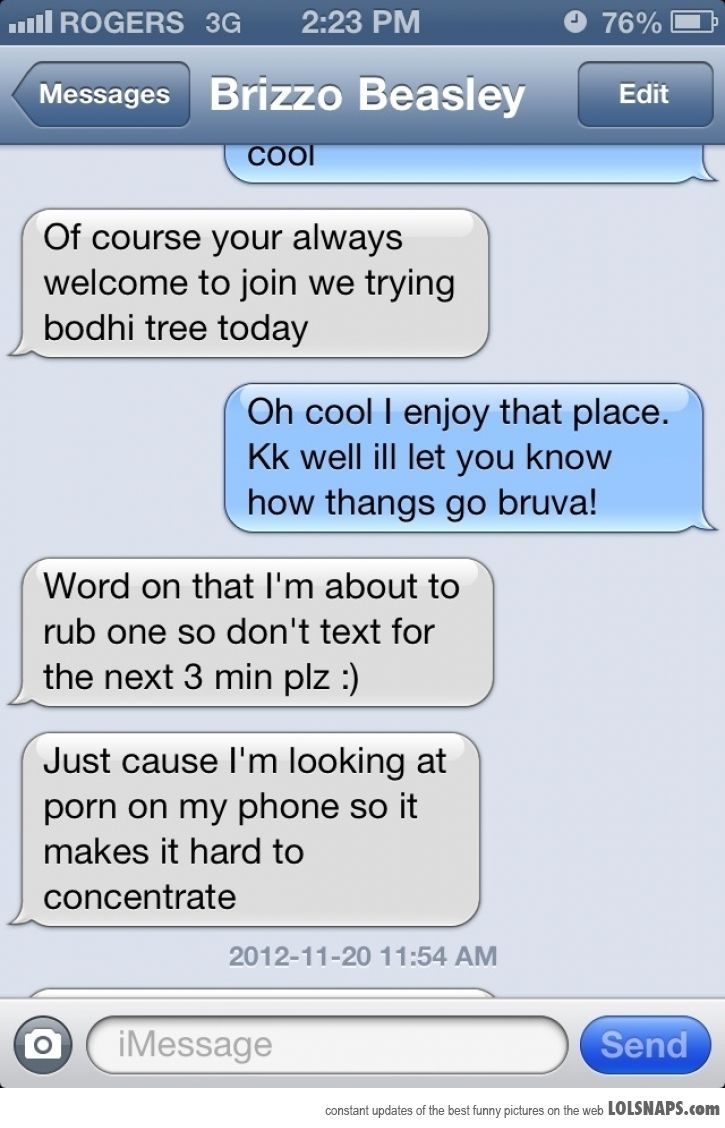725x1128 pixels.
Task: Go back to the Messages list
Action: coord(101,95)
